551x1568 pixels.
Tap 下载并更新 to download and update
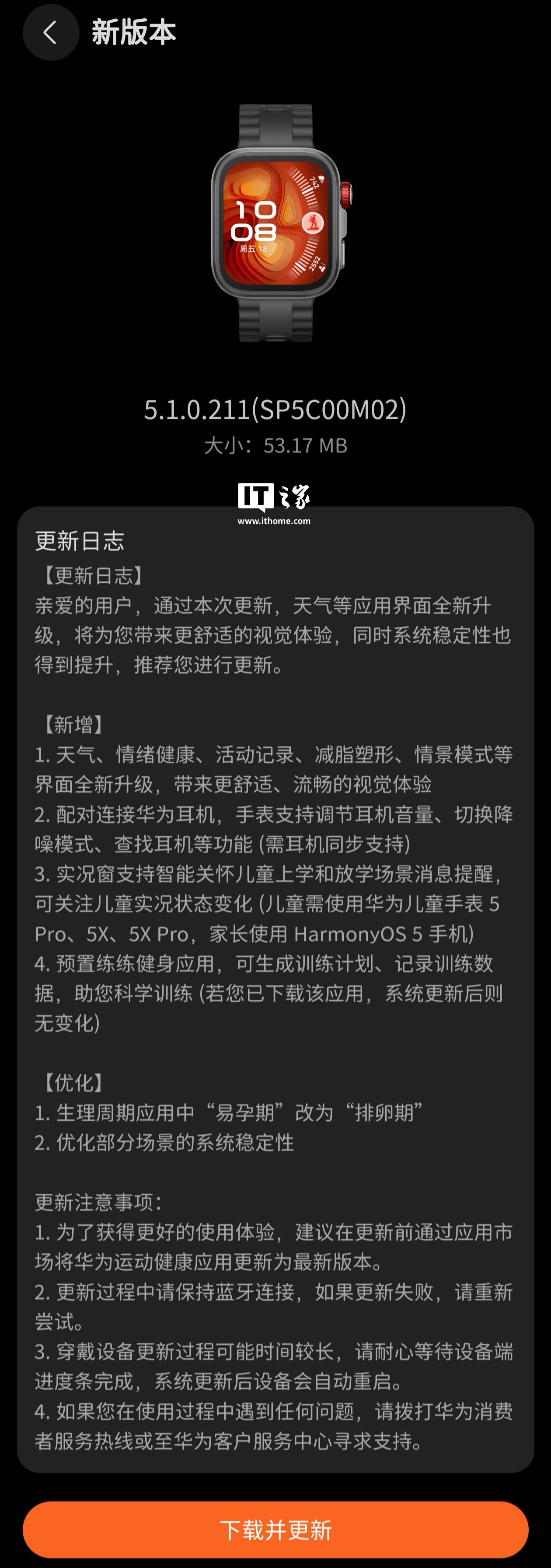point(275,1530)
